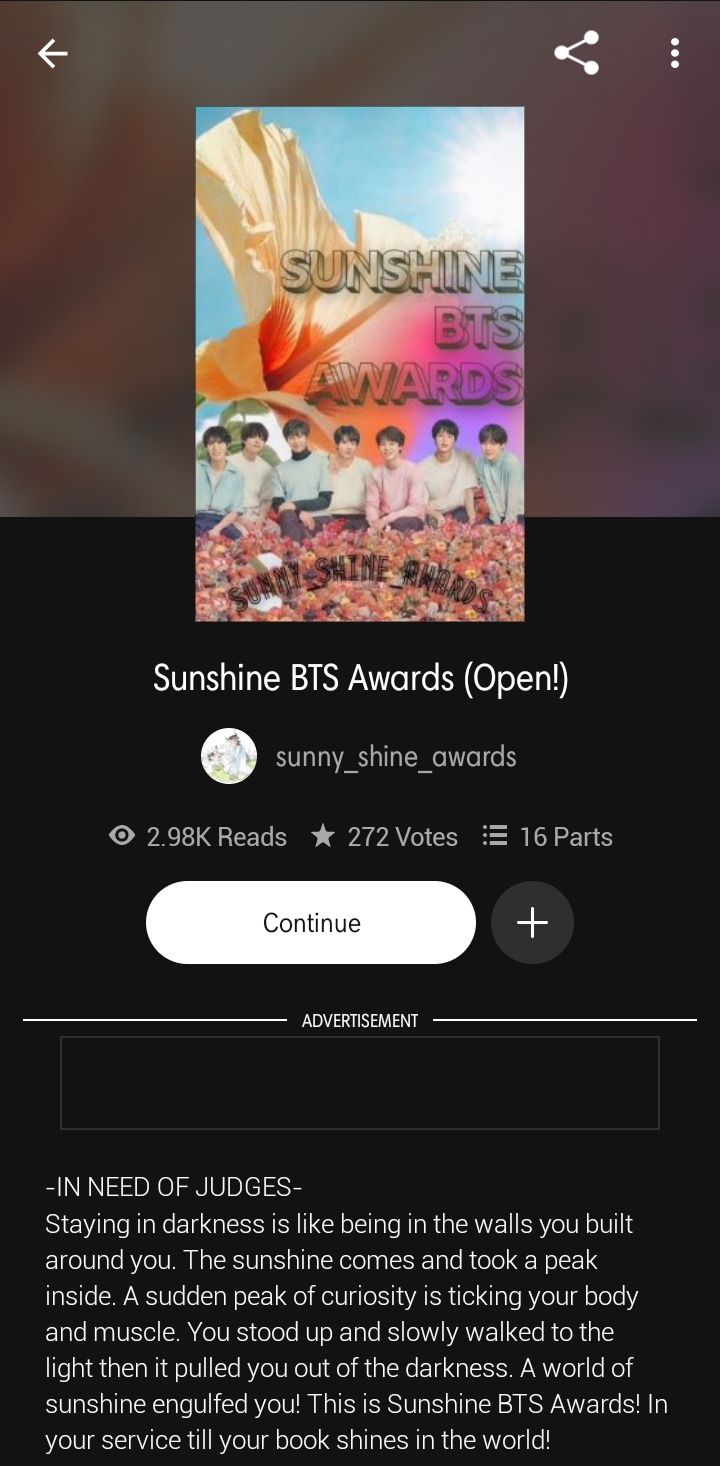This screenshot has width=720, height=1466.
Task: Go back using the arrow icon
Action: 52,53
